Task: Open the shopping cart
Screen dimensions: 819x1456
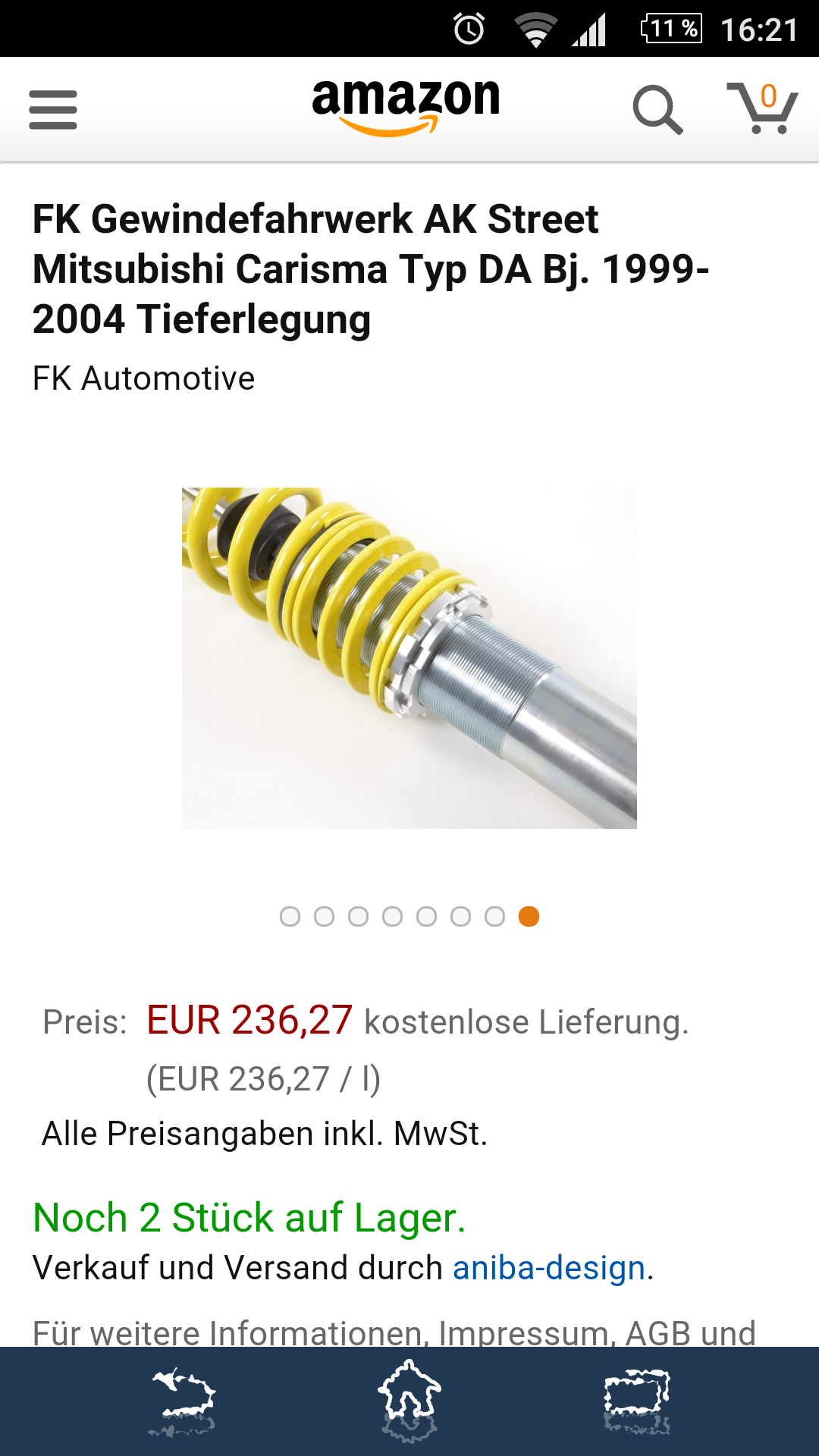Action: click(763, 108)
